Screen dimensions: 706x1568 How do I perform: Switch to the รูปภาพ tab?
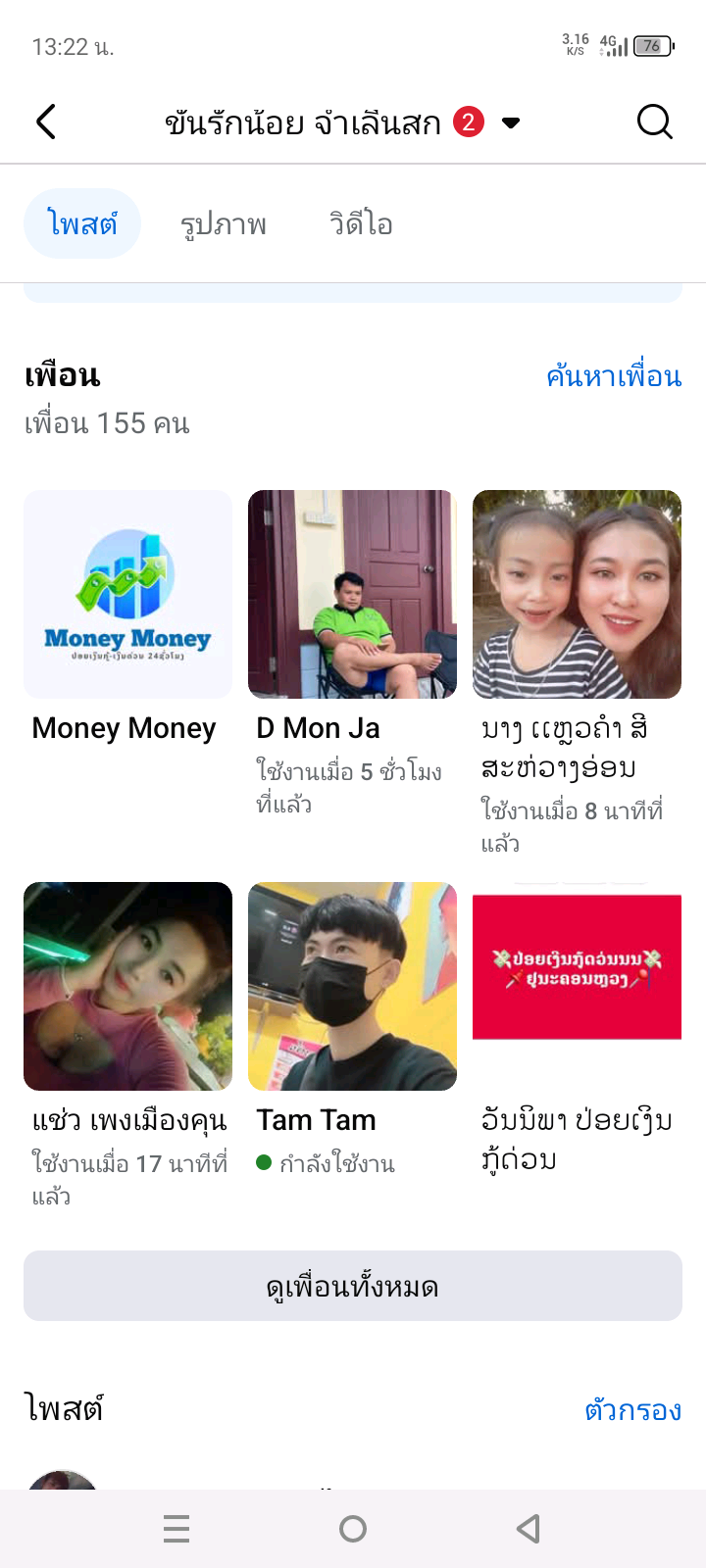[224, 224]
